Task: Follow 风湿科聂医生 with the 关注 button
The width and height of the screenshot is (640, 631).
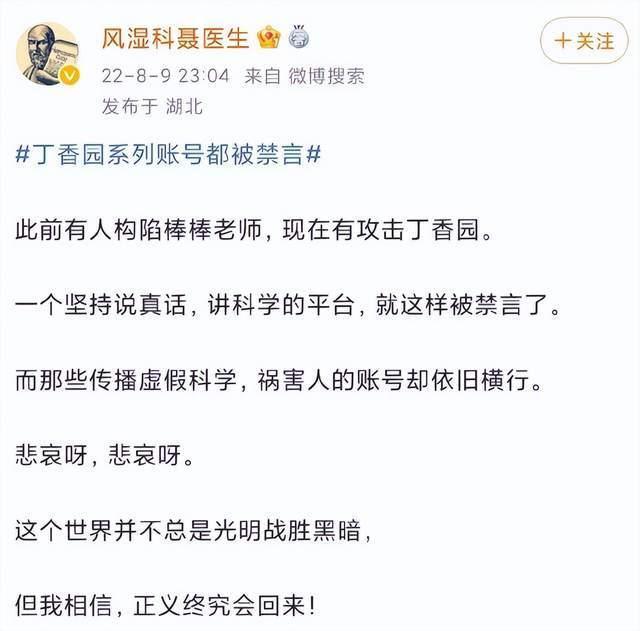Action: 584,41
